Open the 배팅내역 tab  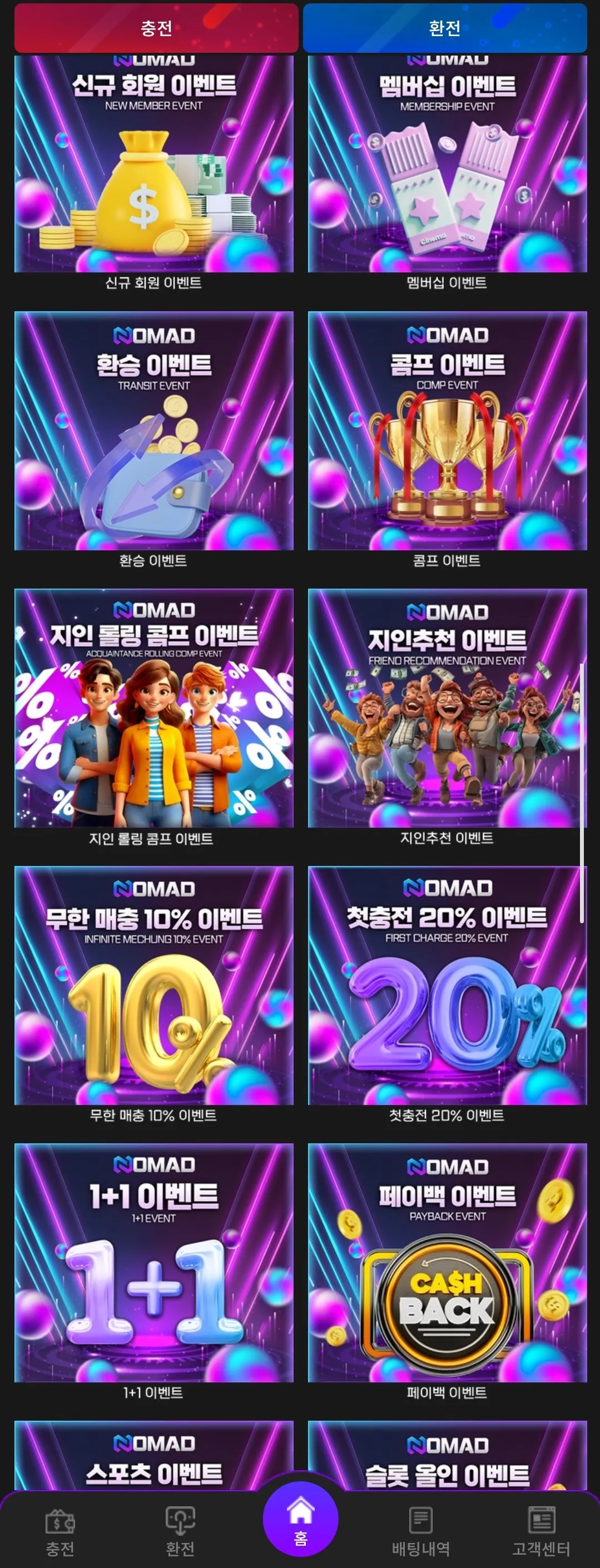tap(421, 1531)
